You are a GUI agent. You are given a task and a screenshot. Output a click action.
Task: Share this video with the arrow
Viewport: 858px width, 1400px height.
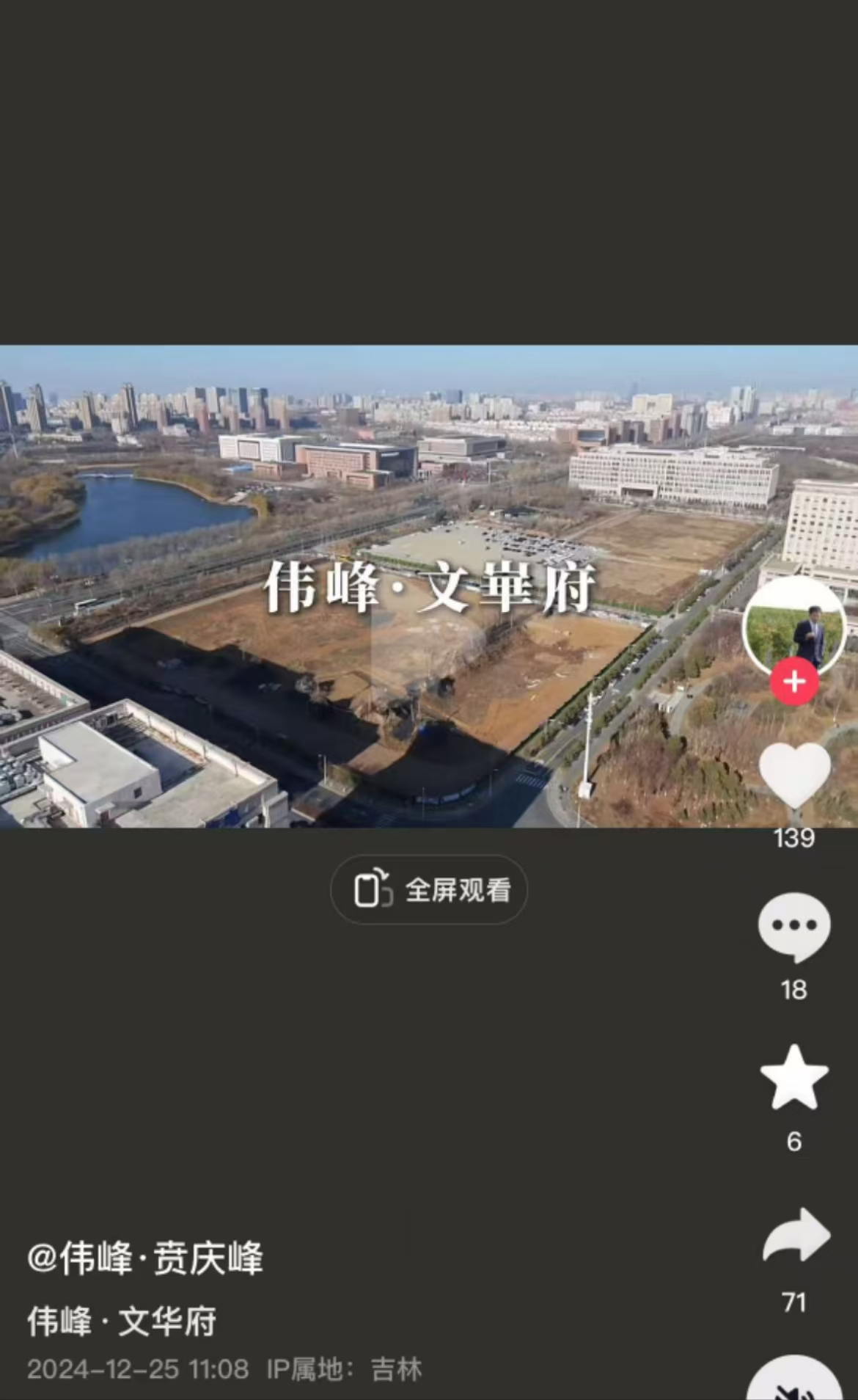[796, 1237]
